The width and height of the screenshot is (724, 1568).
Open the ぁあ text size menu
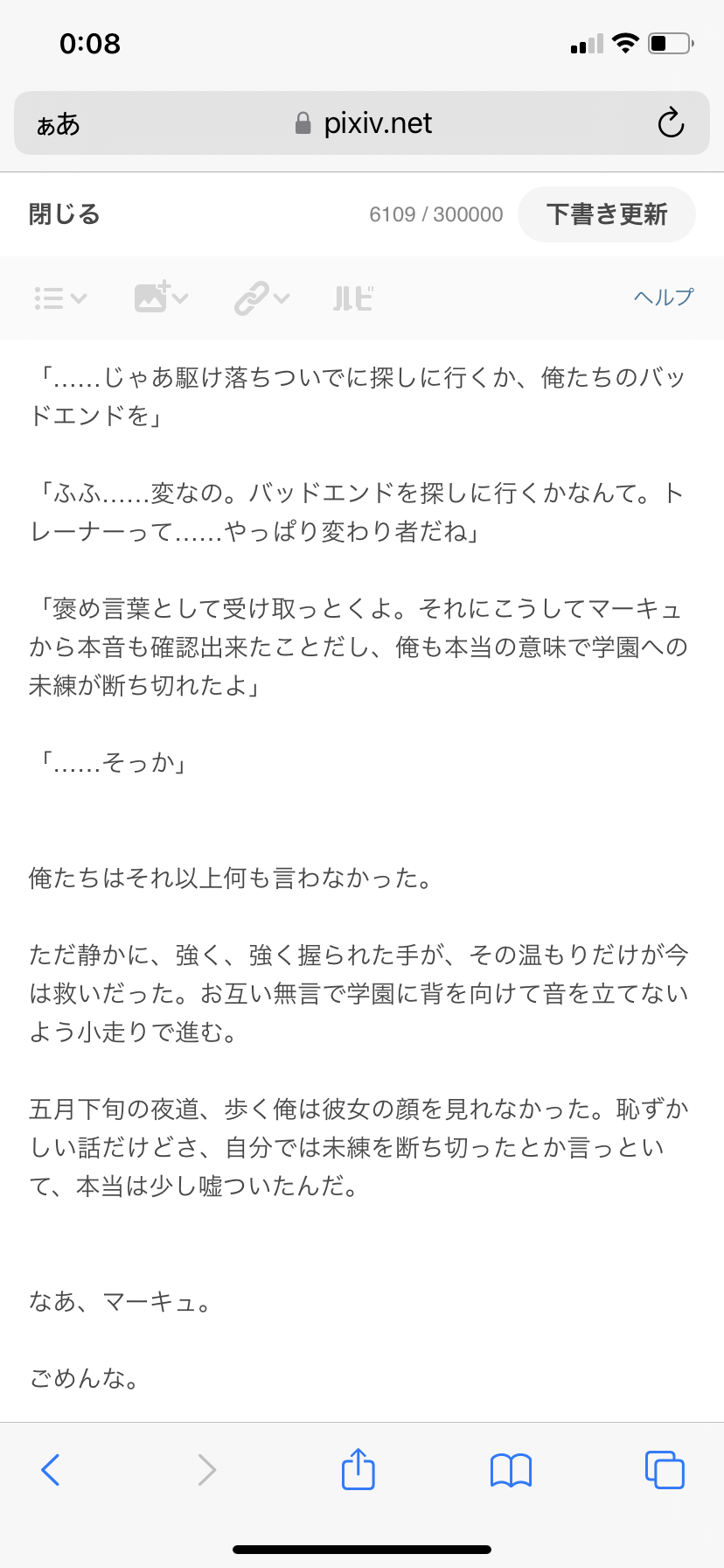point(58,124)
